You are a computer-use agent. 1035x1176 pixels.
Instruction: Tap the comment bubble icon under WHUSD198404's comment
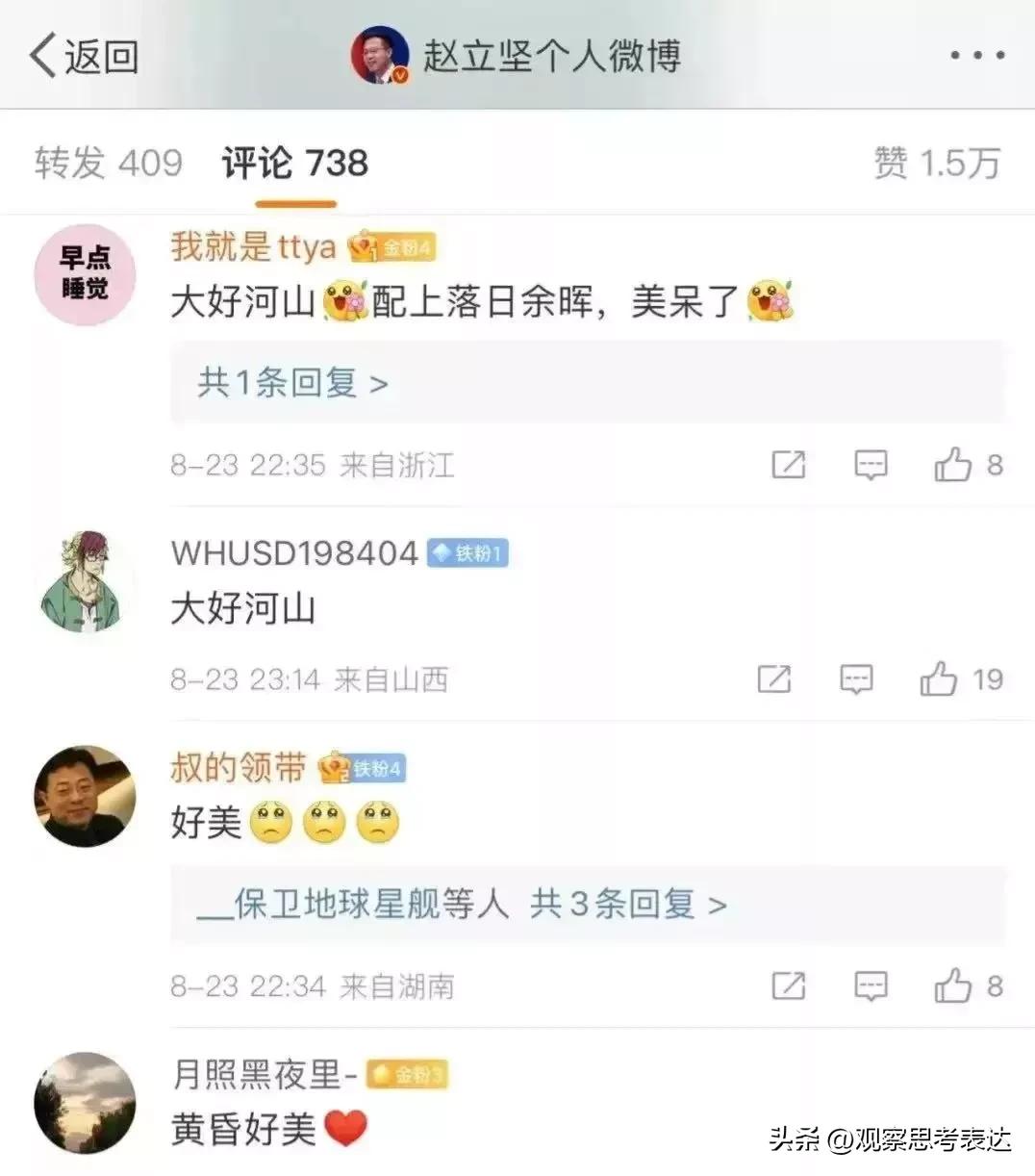[x=855, y=679]
